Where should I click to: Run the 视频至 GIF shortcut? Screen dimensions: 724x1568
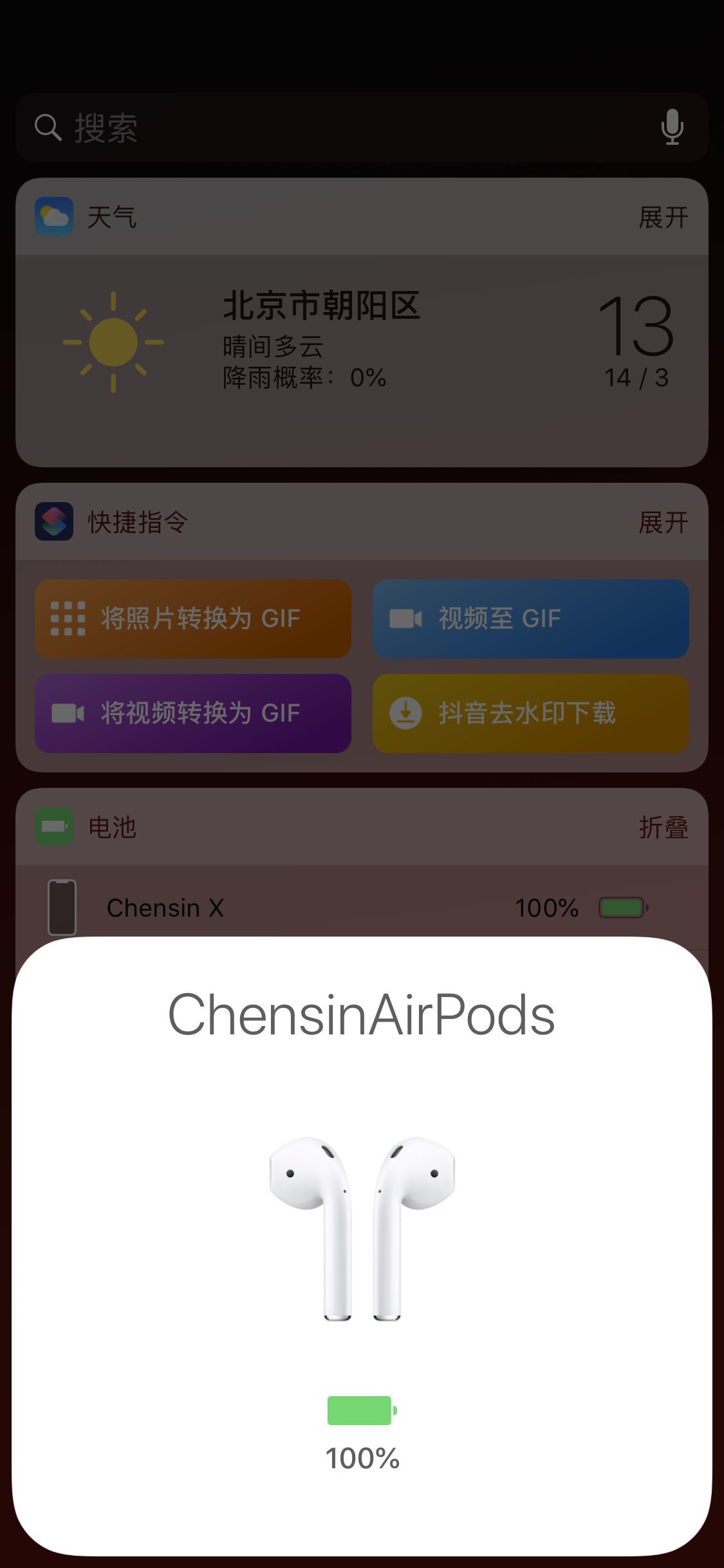coord(531,619)
